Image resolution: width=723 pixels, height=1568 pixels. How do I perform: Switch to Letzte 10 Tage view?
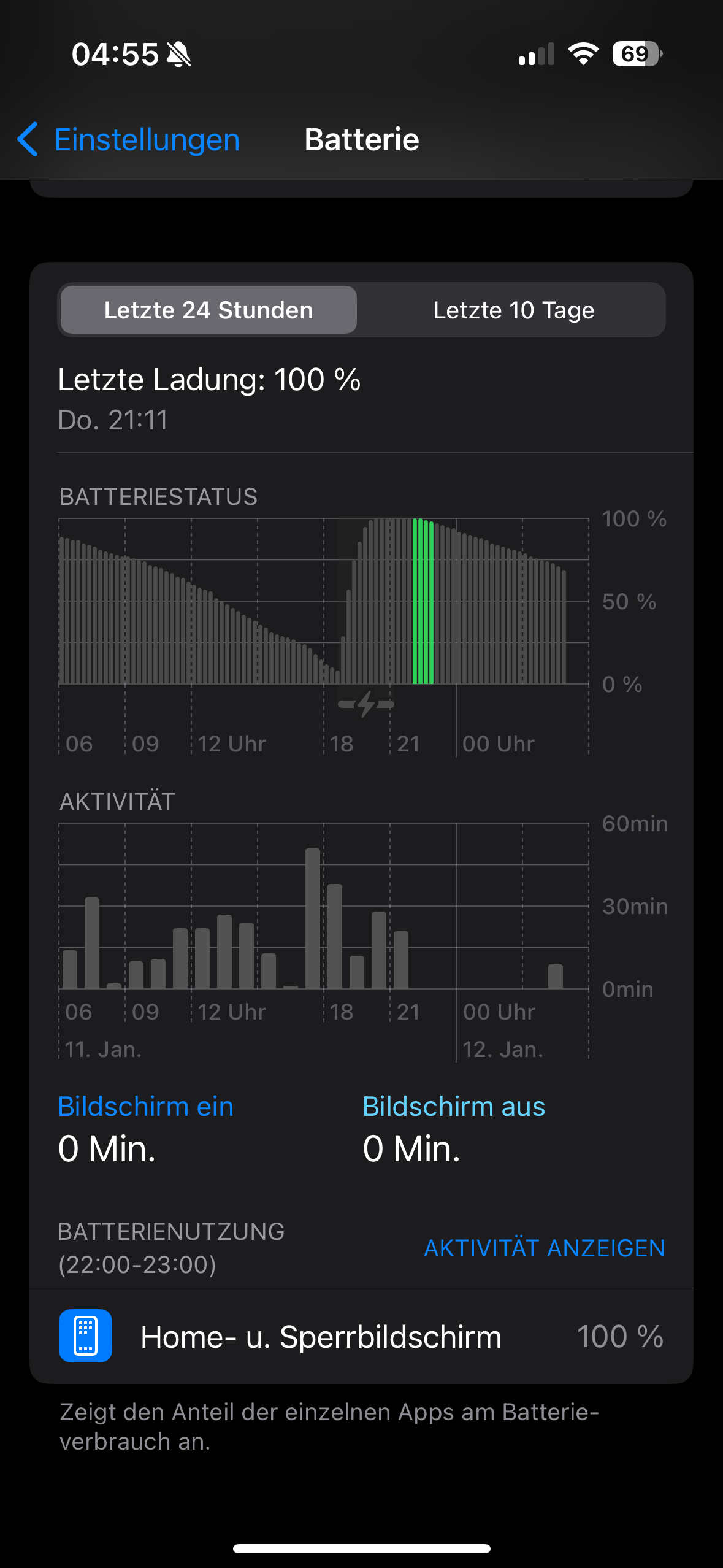click(x=513, y=310)
